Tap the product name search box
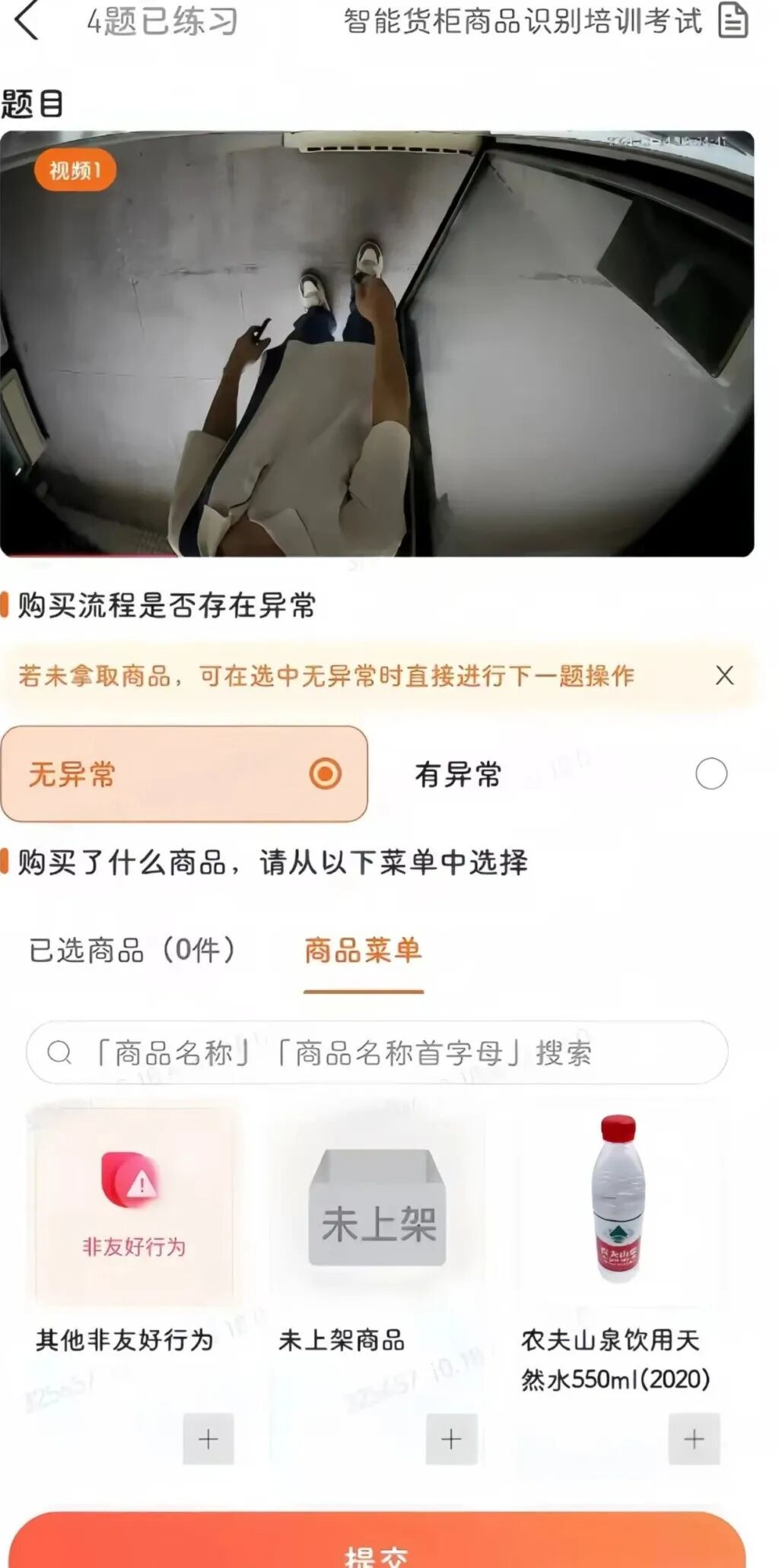The height and width of the screenshot is (1568, 779). point(377,1052)
